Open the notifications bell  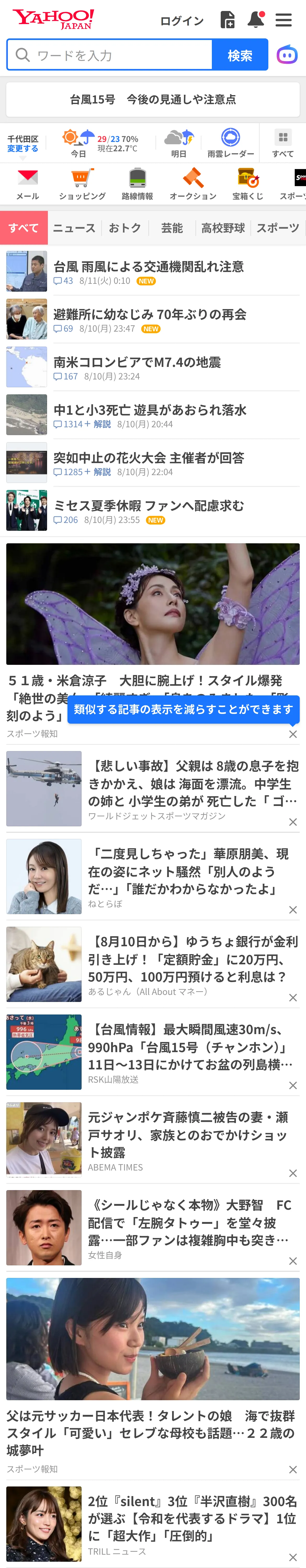click(256, 20)
